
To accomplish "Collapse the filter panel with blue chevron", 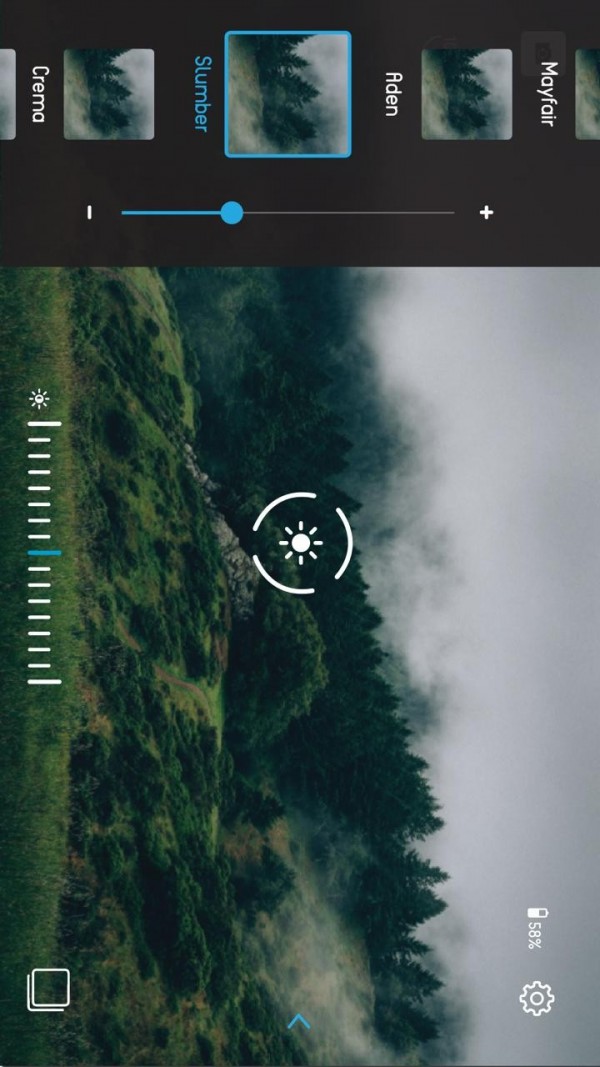I will (299, 1022).
